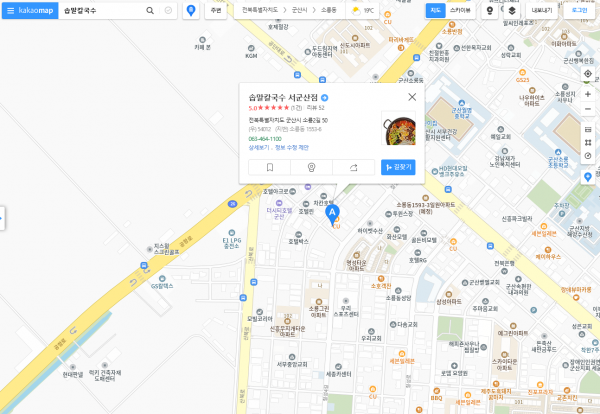The image size is (600, 414).
Task: Share this place from the info card
Action: tap(353, 167)
